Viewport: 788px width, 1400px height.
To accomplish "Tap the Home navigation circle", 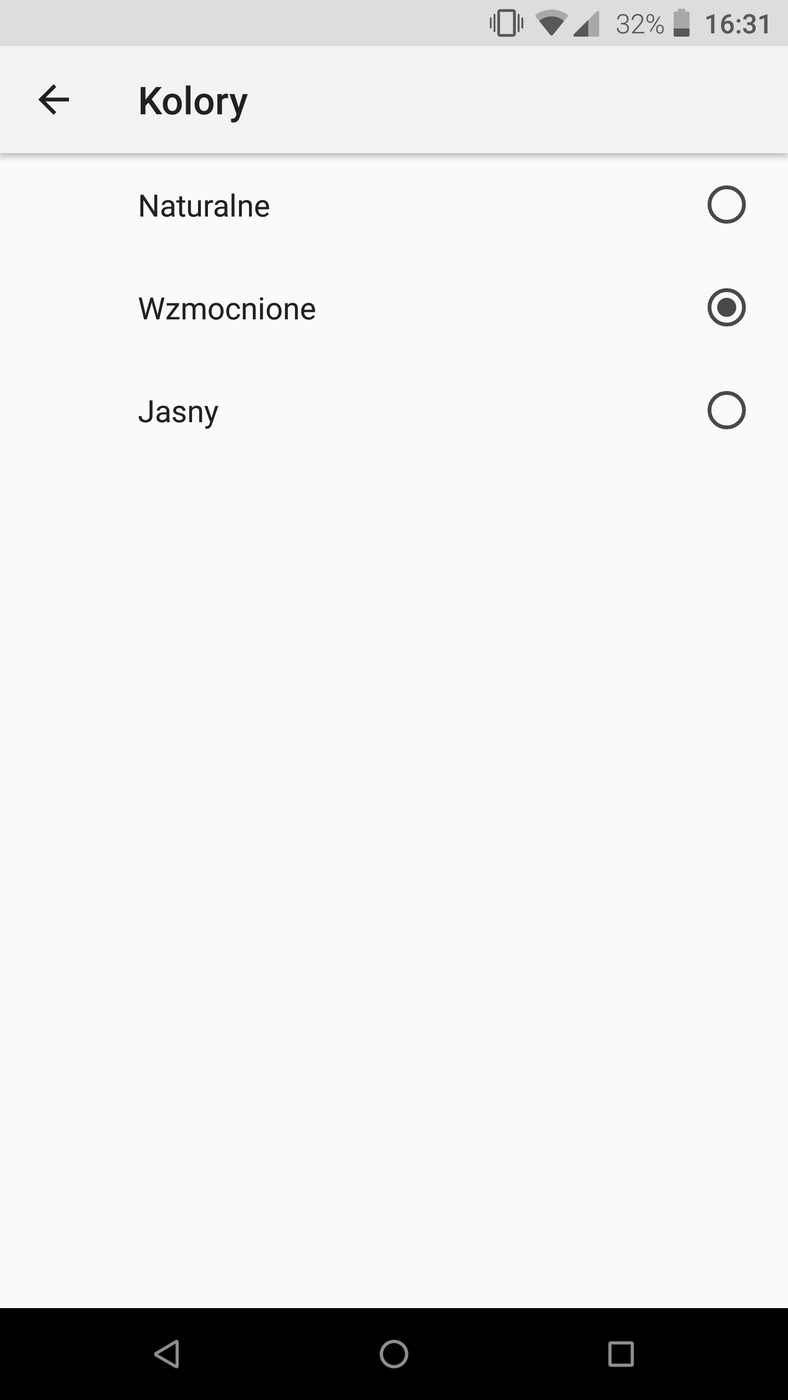I will click(x=394, y=1354).
